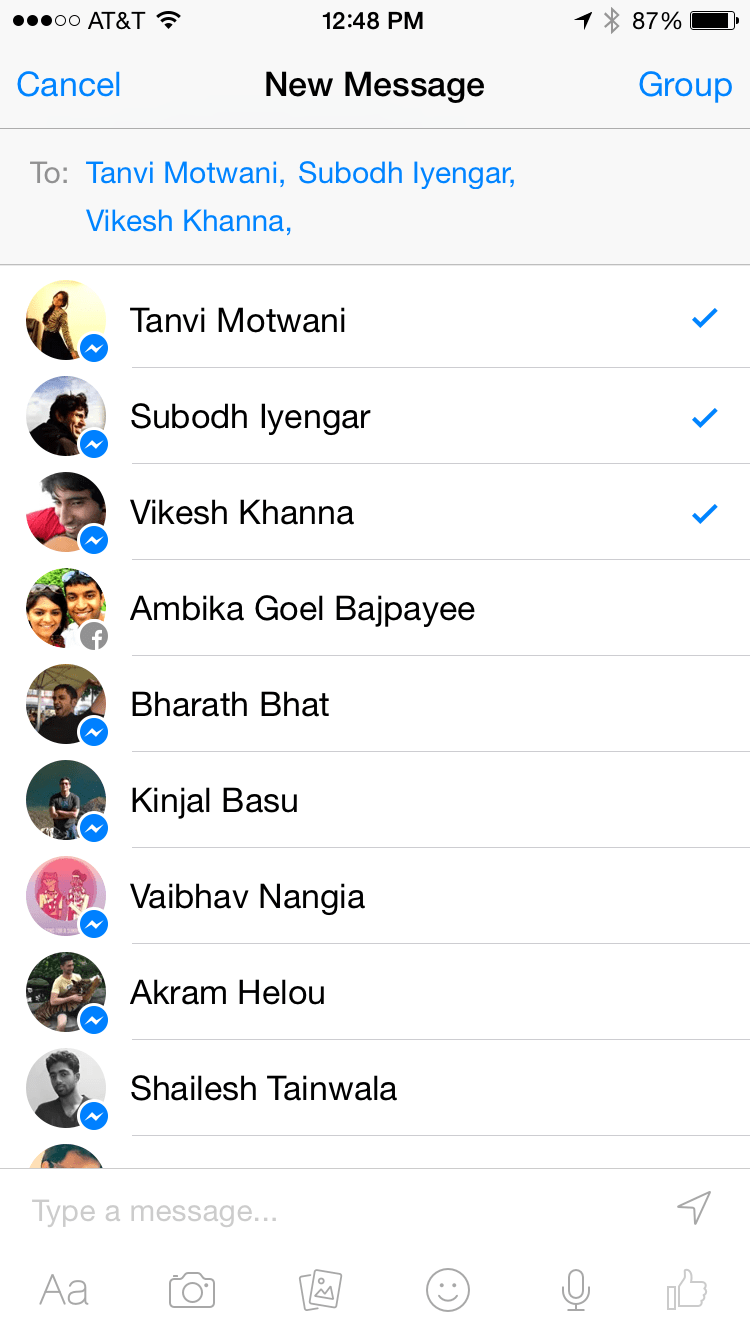Screen dimensions: 750x1334
Task: Tap Akram Helou's profile picture
Action: pyautogui.click(x=65, y=992)
